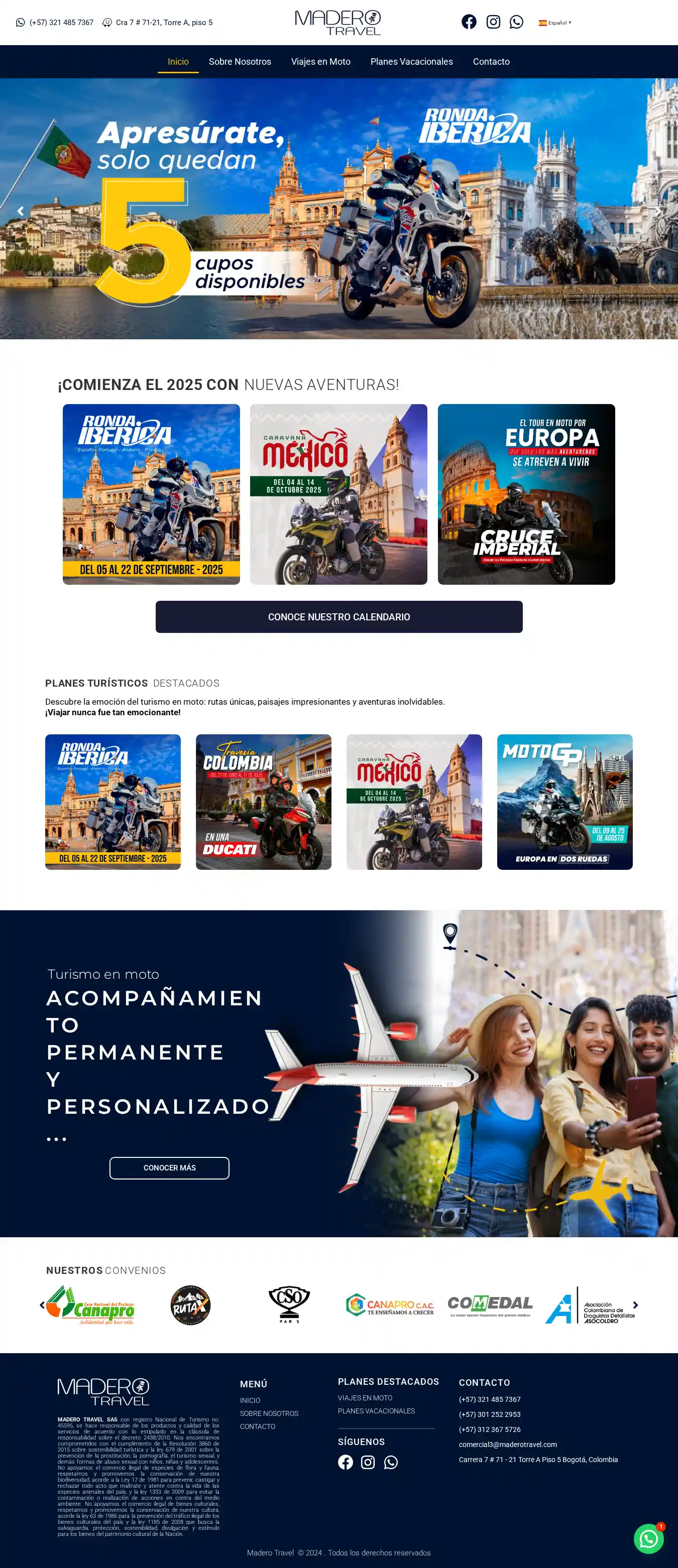Advance the convenios logos carousel forward

click(635, 1305)
